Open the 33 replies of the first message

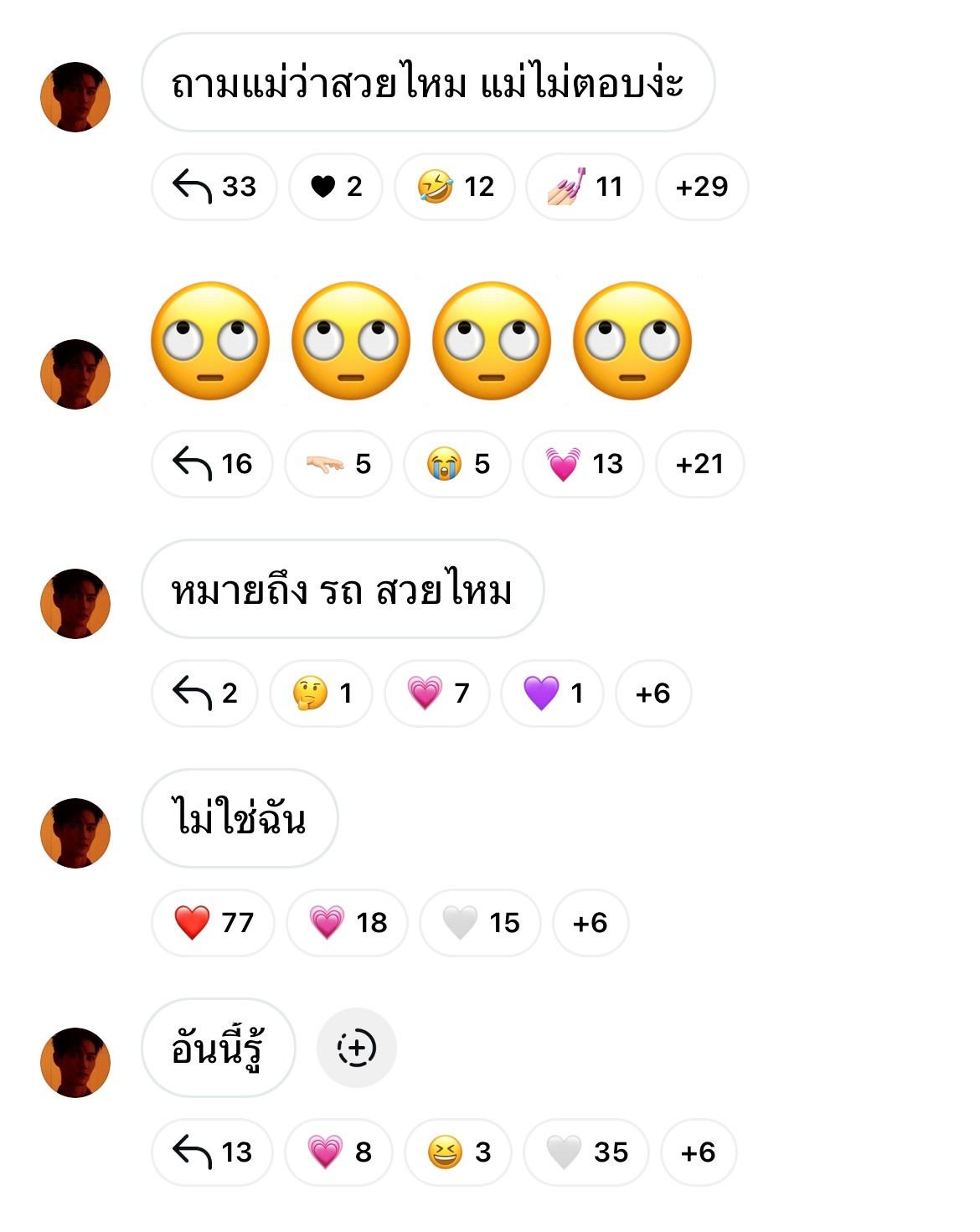[x=214, y=186]
